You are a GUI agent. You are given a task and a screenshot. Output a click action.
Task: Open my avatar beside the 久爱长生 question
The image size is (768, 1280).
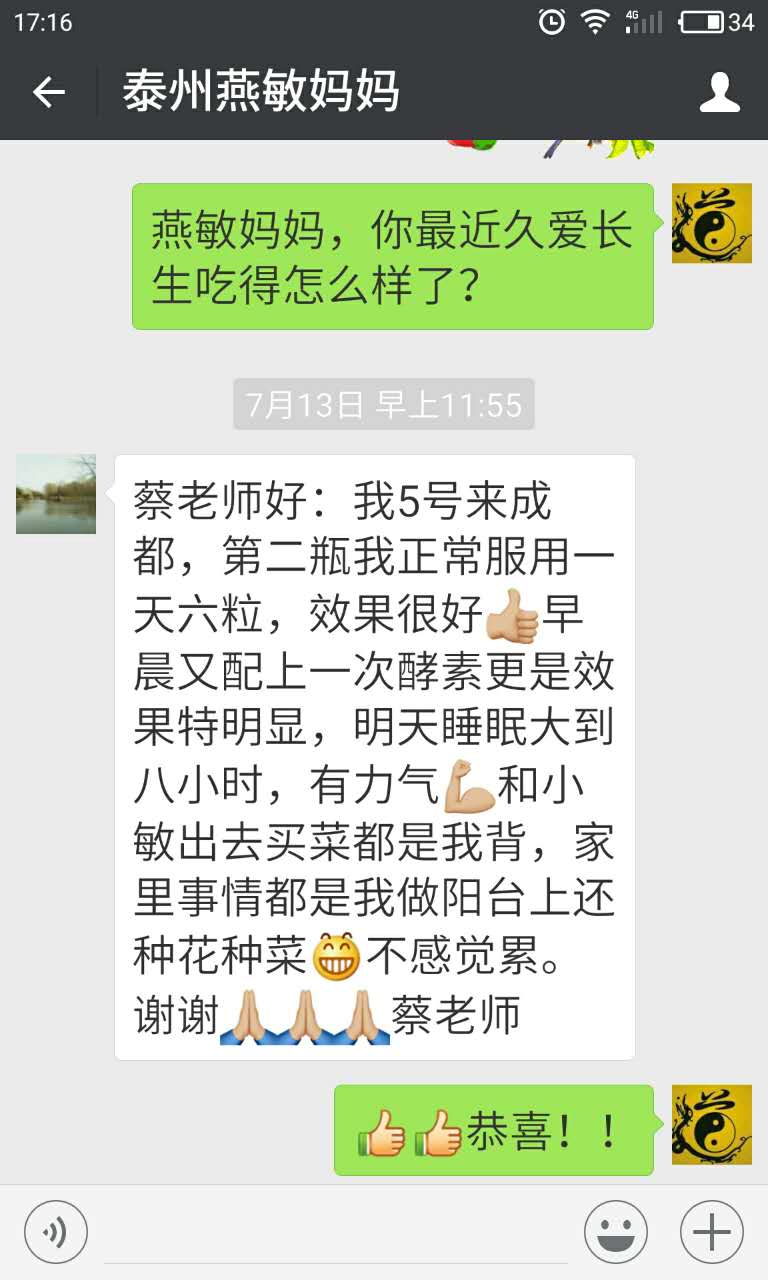point(711,223)
